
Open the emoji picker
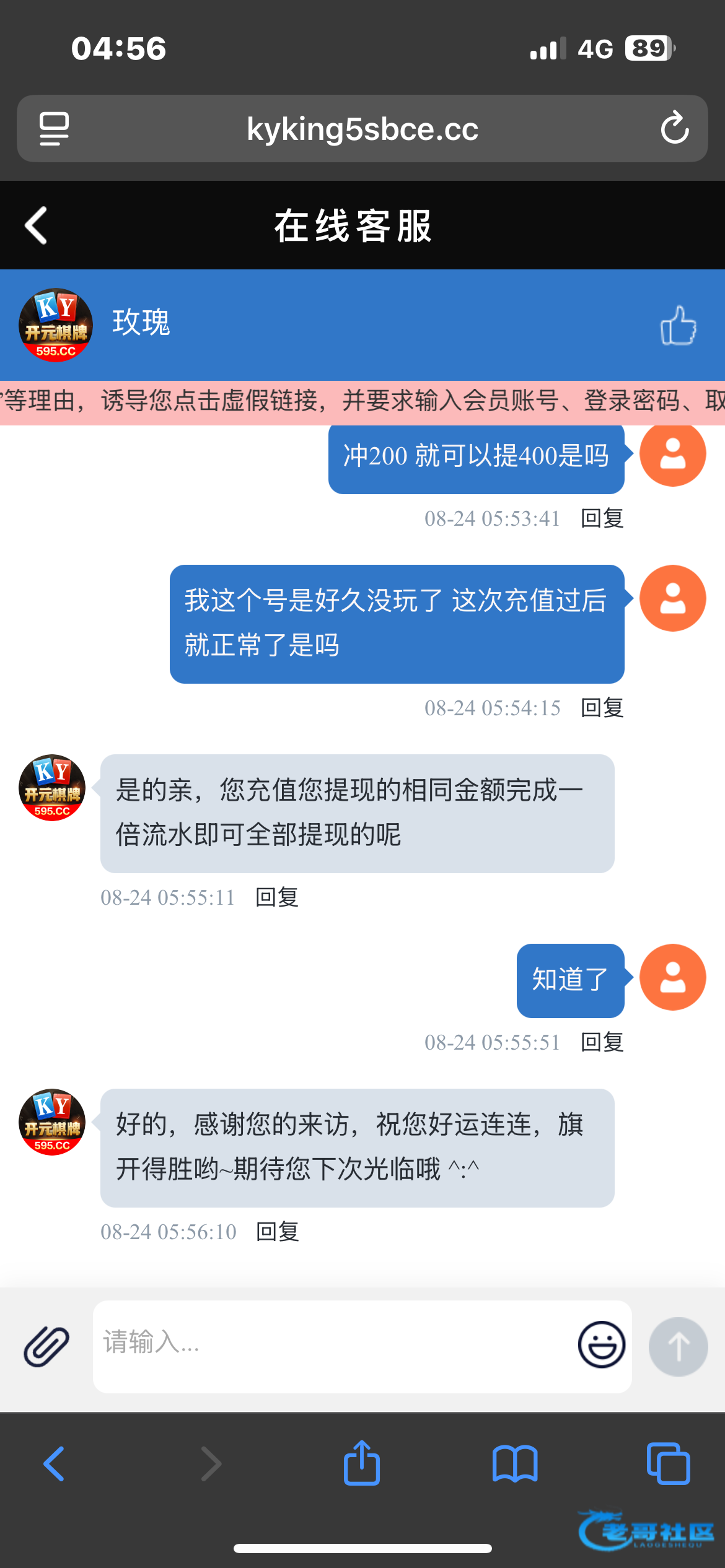click(x=601, y=1344)
